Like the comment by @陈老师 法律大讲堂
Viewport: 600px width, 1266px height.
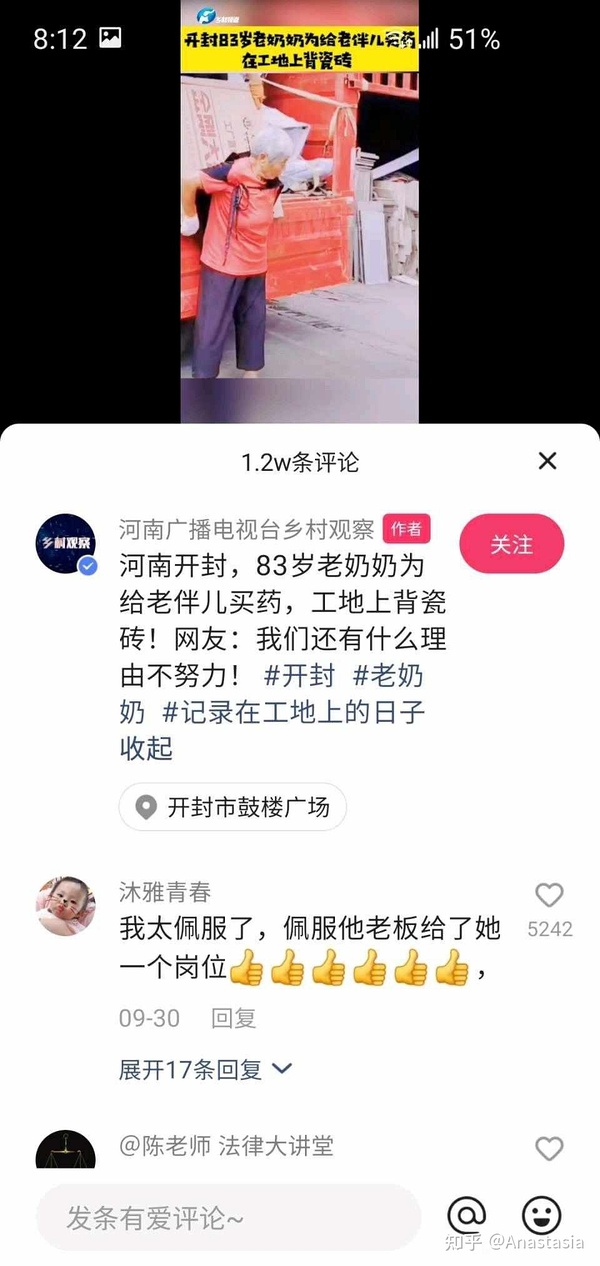pyautogui.click(x=549, y=1149)
